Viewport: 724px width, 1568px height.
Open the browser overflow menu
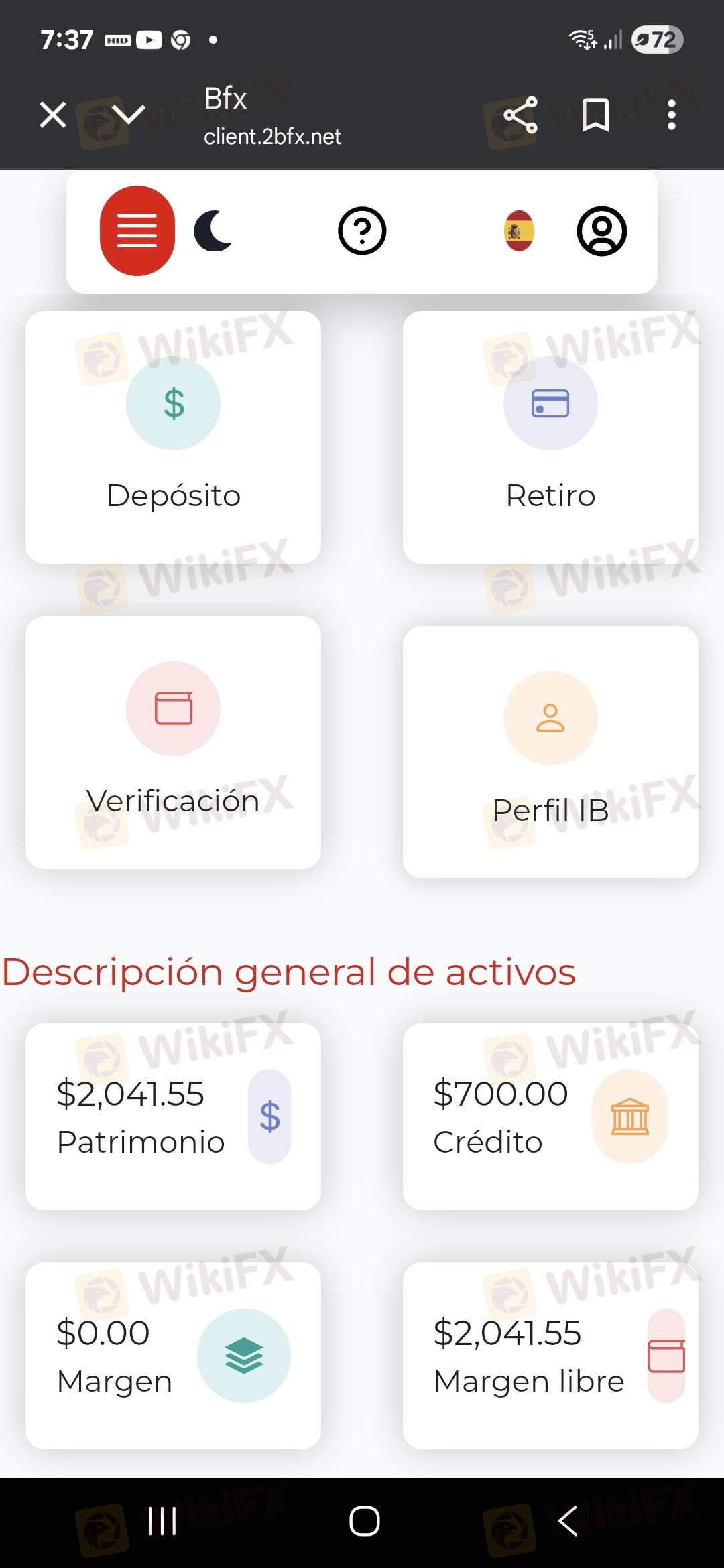(x=671, y=115)
